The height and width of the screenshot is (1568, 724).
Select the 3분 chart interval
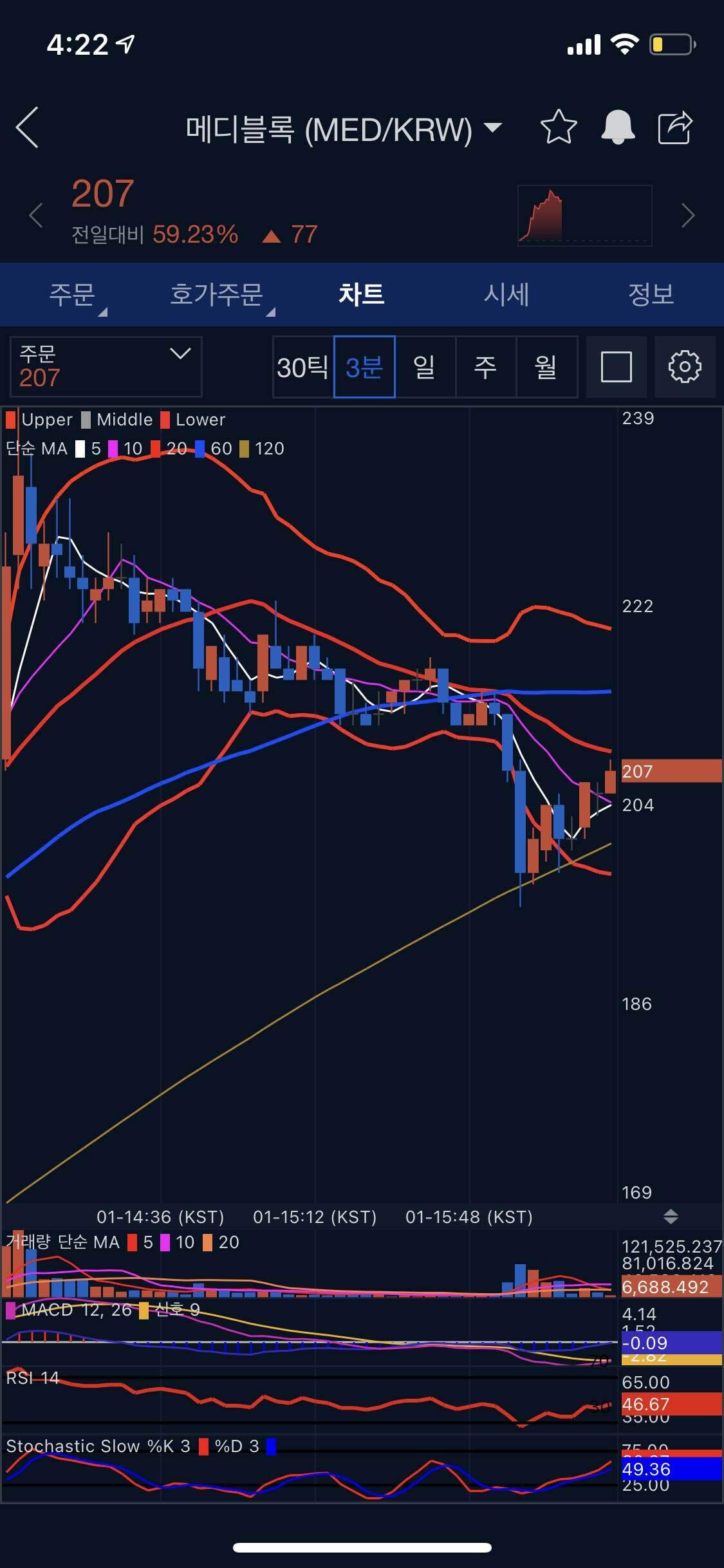(x=364, y=367)
